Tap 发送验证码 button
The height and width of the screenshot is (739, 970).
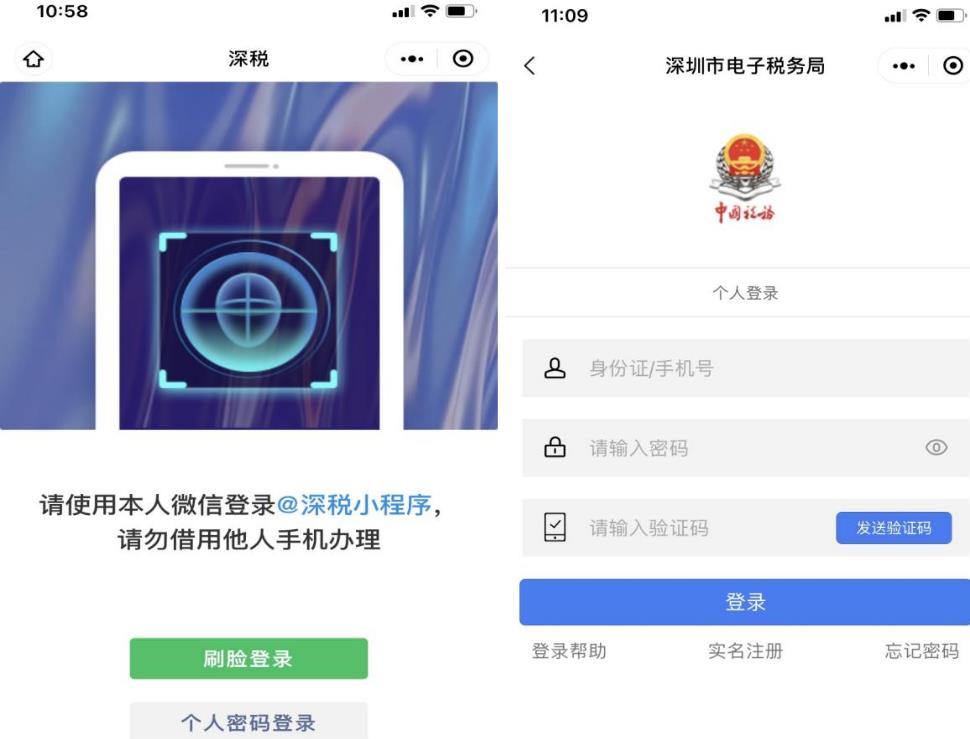[893, 528]
